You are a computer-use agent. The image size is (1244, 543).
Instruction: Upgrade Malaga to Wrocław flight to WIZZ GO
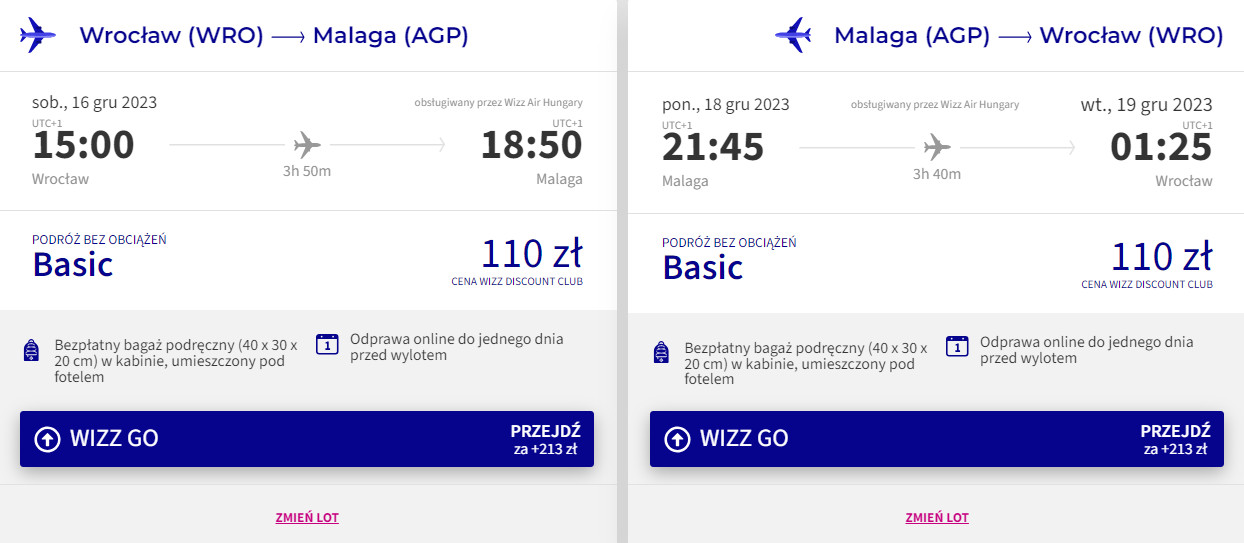pyautogui.click(x=937, y=438)
